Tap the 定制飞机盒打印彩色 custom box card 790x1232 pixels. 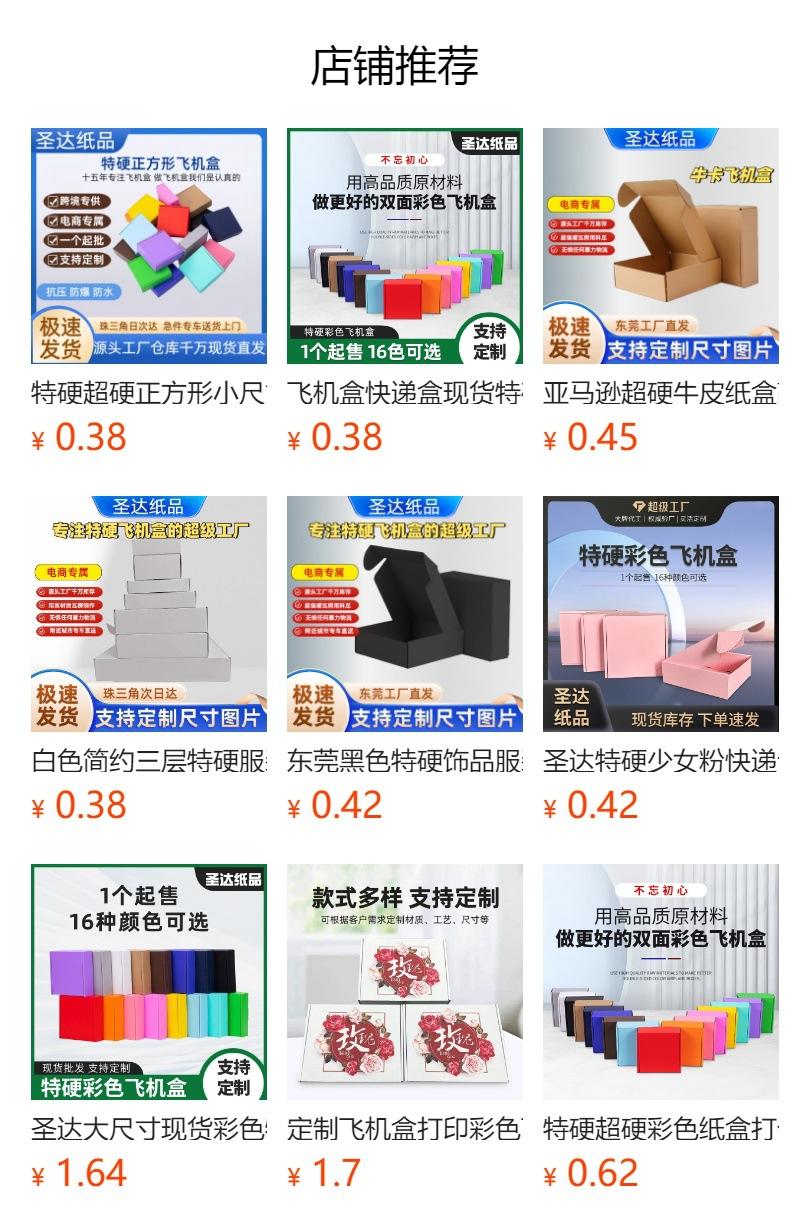(x=405, y=1028)
